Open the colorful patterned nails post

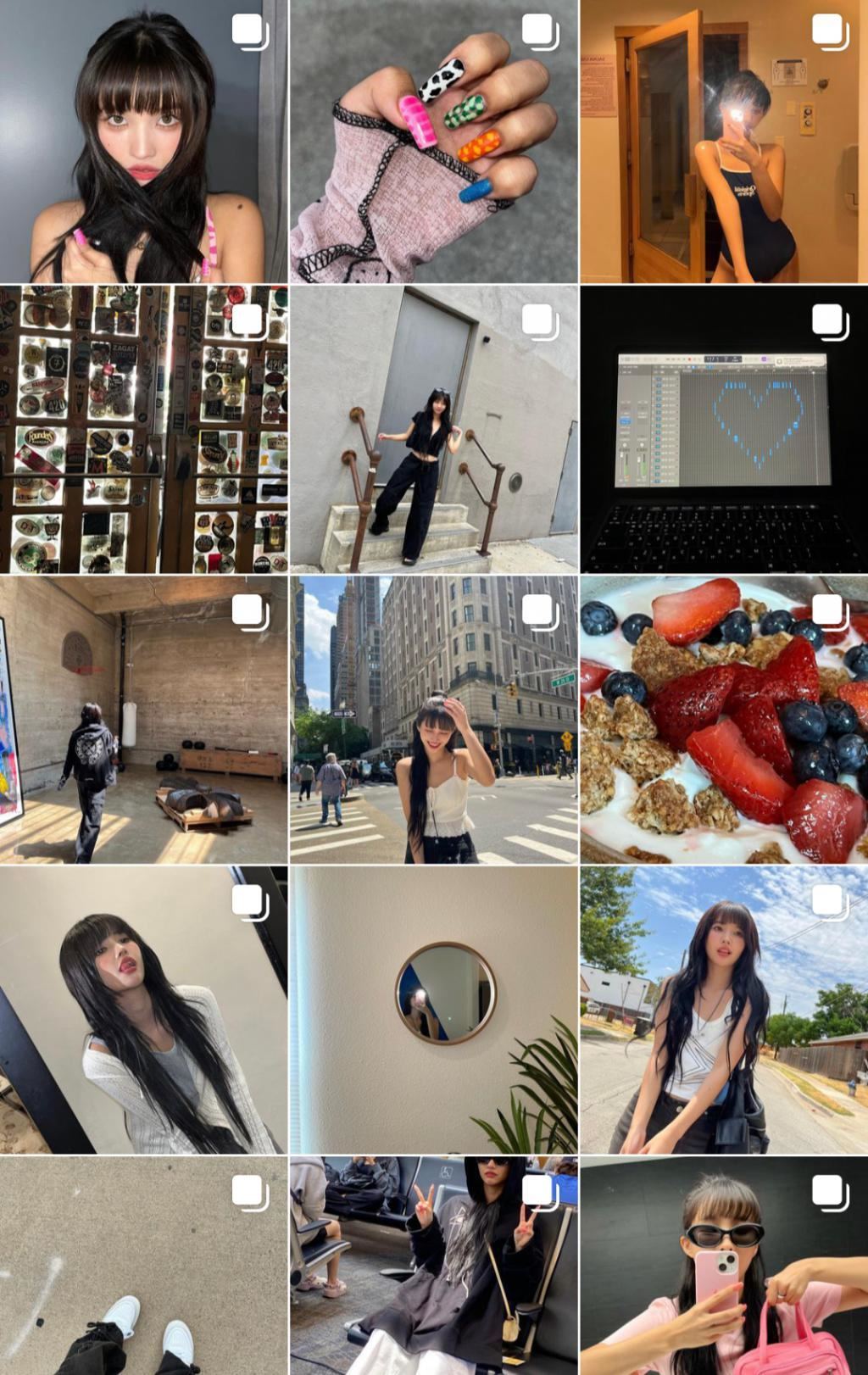pos(433,141)
